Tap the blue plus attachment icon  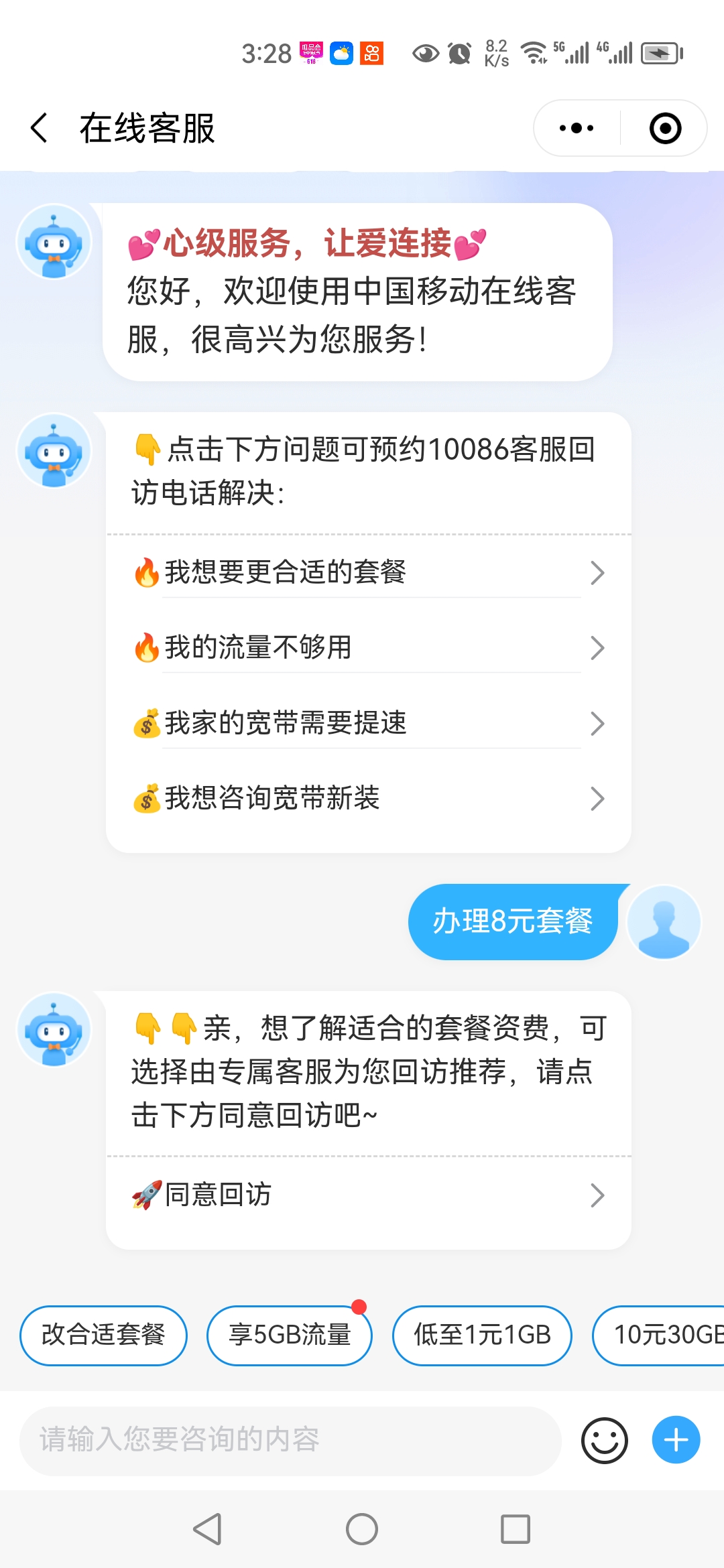pyautogui.click(x=675, y=1438)
